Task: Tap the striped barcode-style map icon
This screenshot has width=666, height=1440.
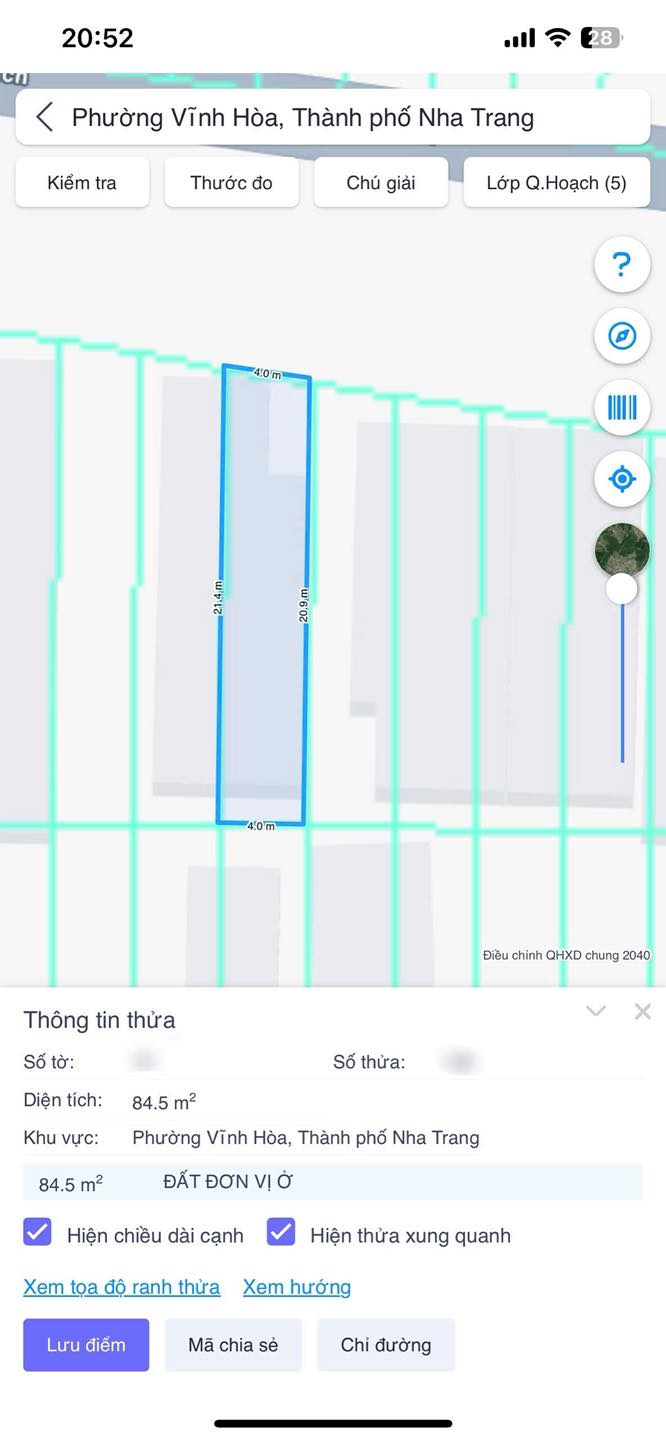Action: 622,407
